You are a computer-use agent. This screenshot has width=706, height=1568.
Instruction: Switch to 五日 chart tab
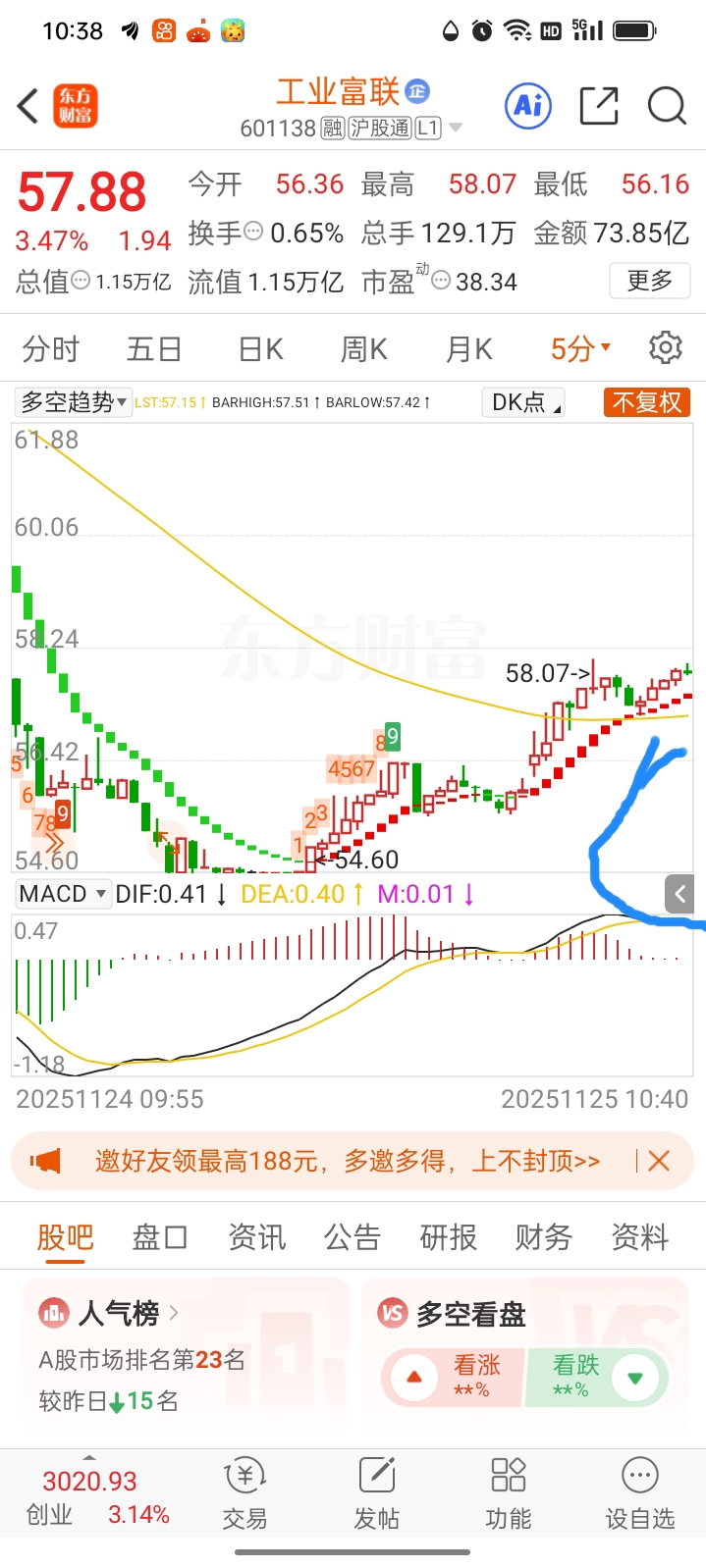154,348
